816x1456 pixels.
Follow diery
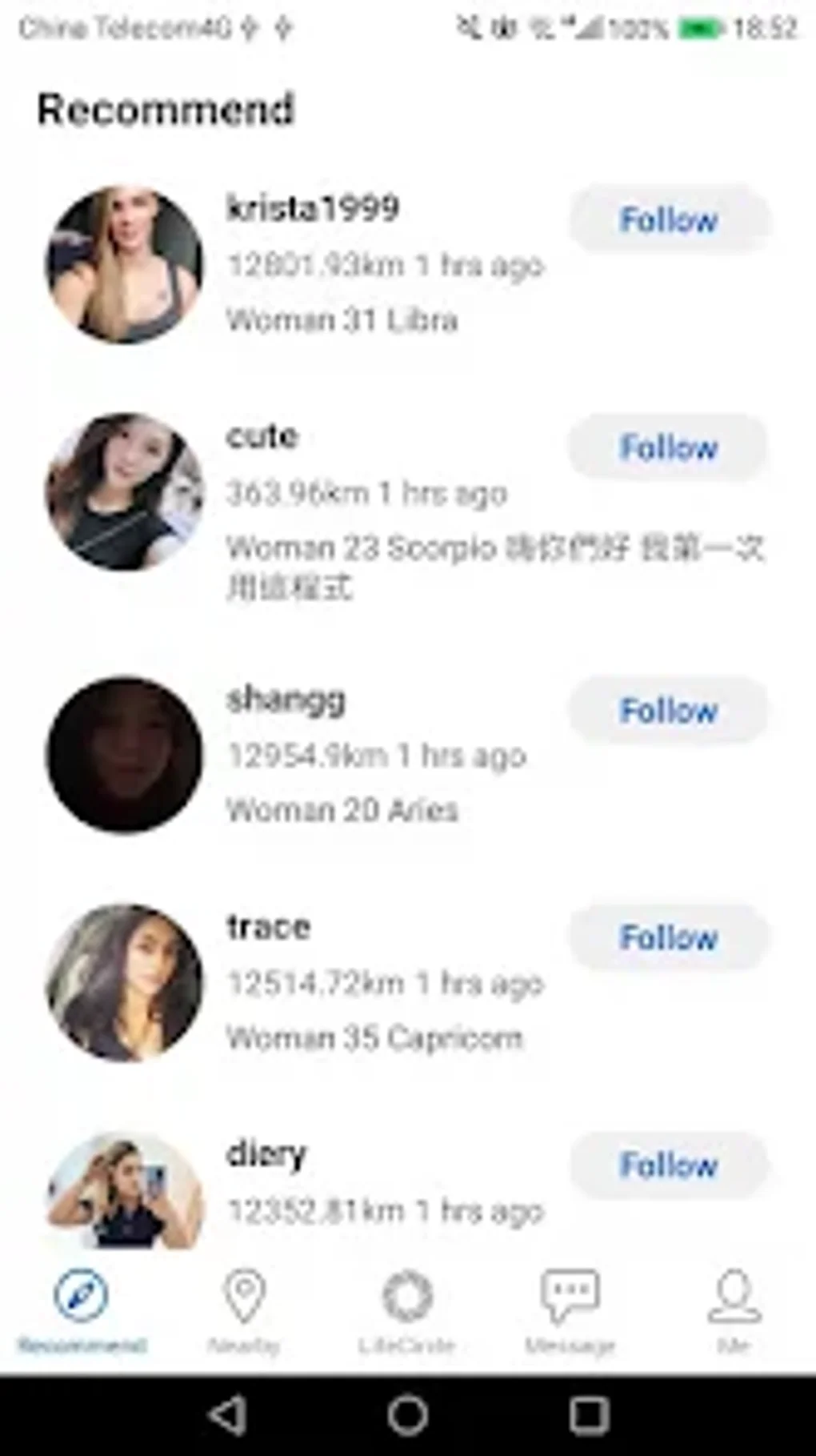tap(669, 1165)
